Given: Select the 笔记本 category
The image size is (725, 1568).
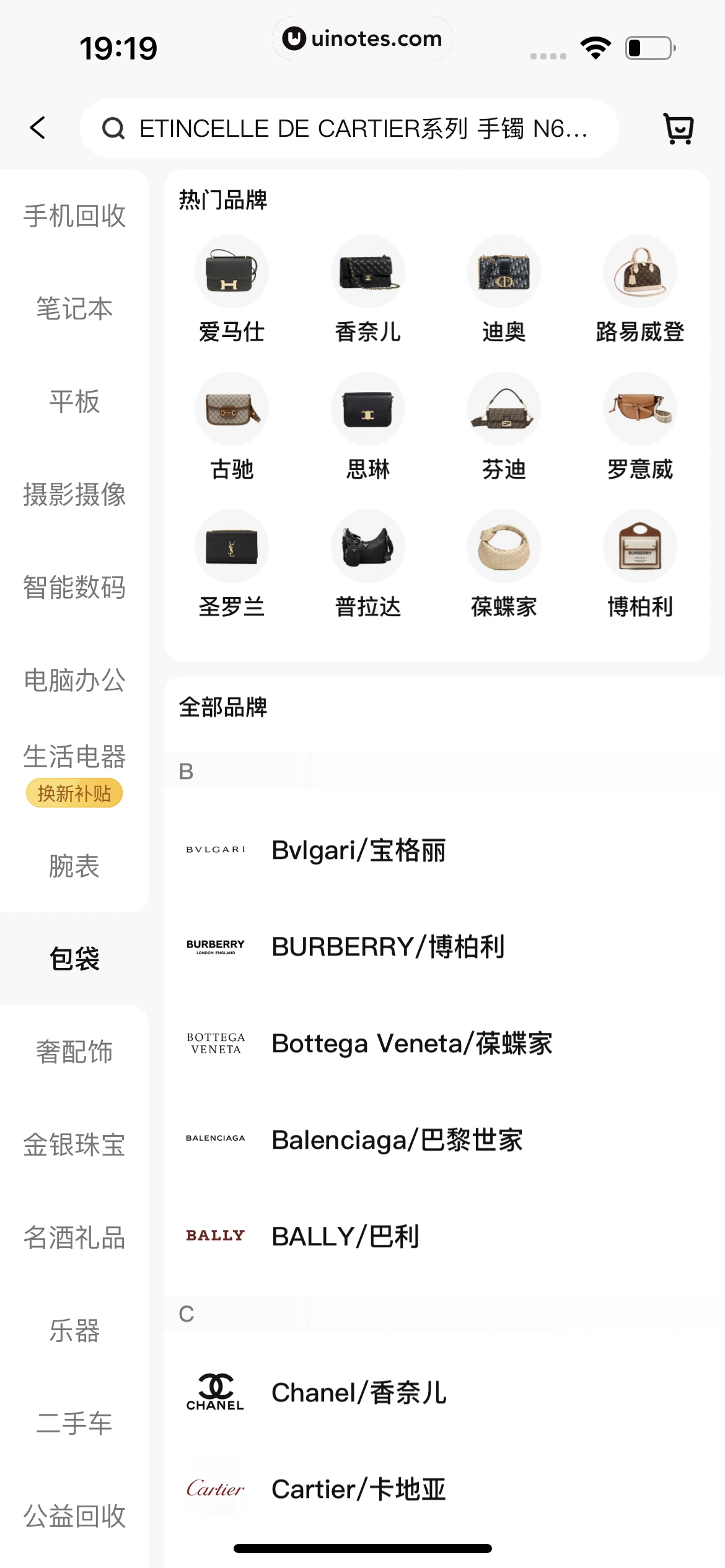Looking at the screenshot, I should pos(74,308).
